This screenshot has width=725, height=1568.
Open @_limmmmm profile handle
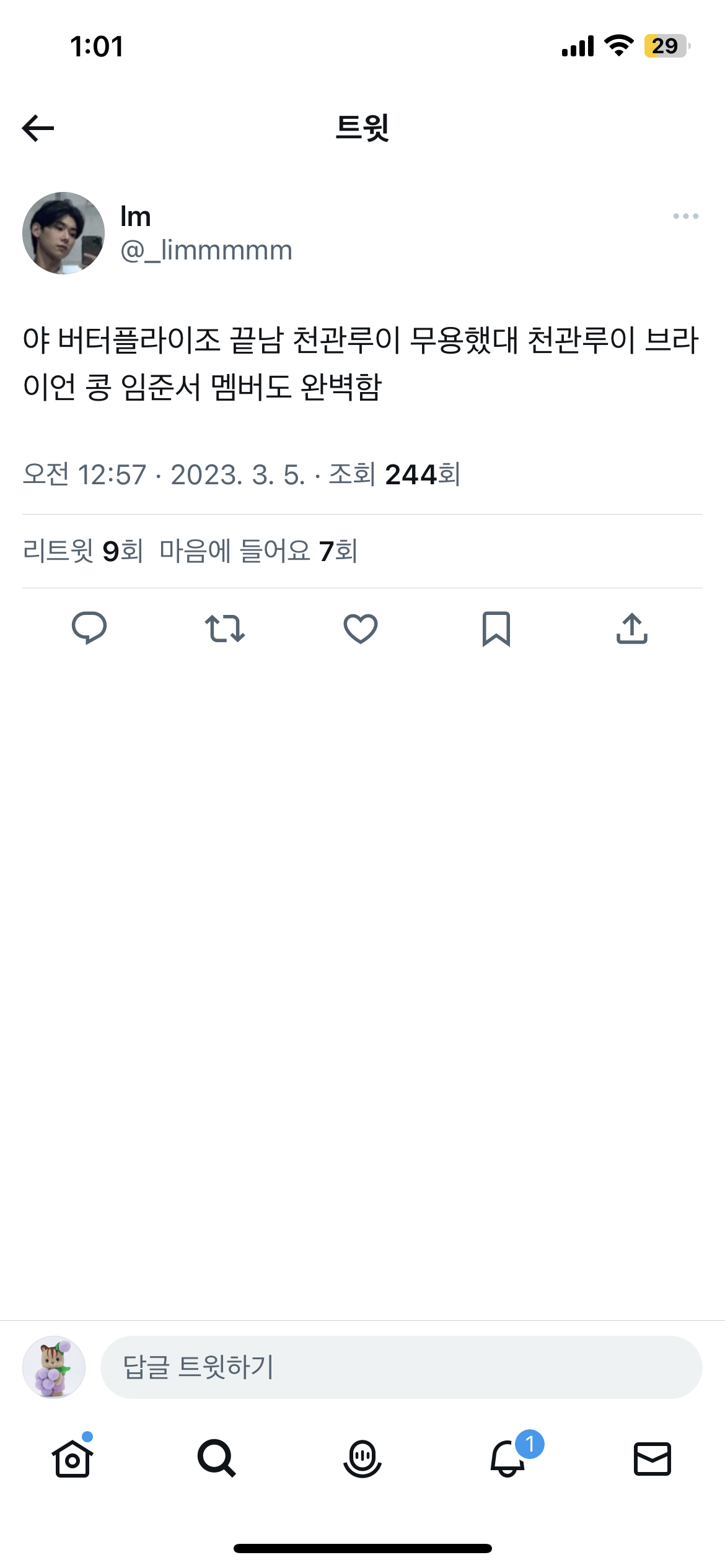point(206,251)
